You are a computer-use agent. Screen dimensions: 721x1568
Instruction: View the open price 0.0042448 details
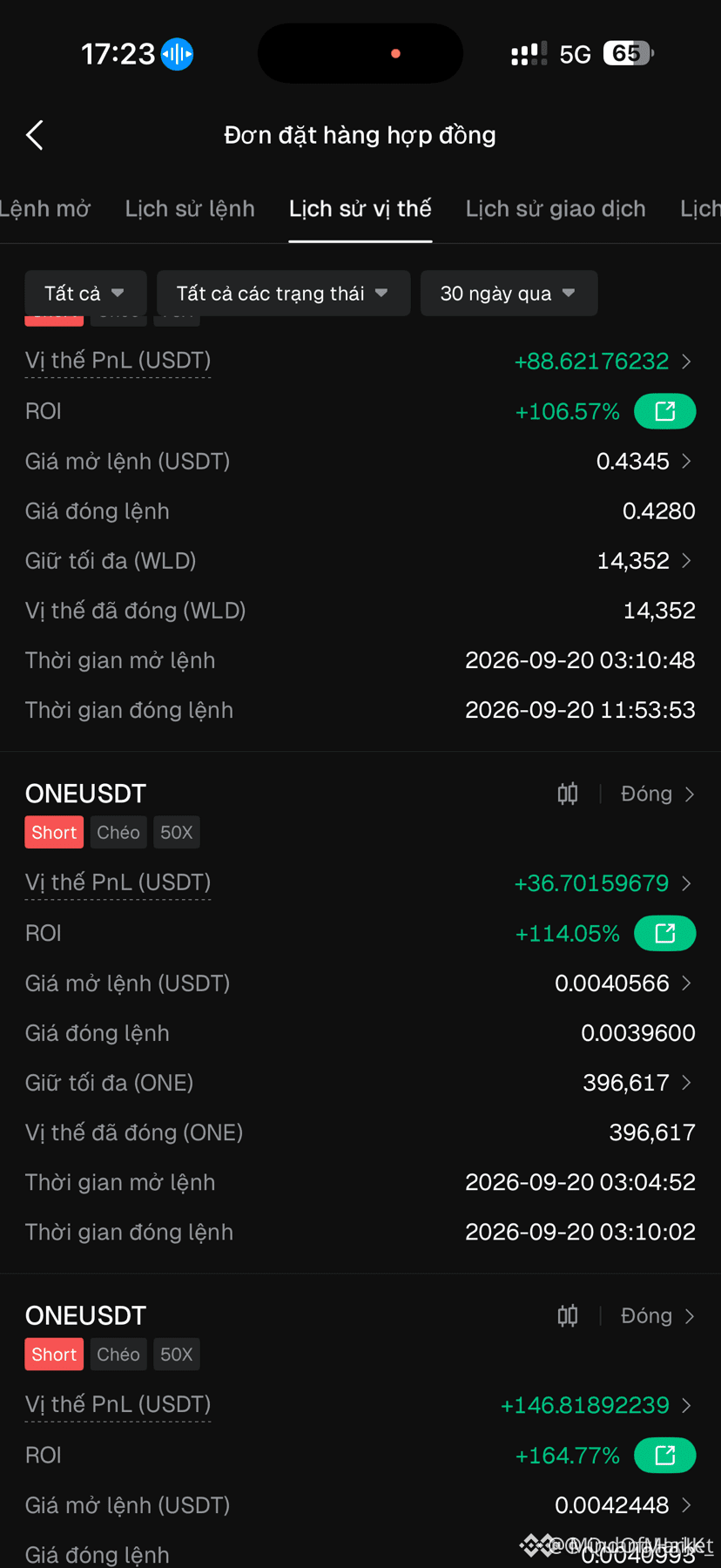tap(623, 1505)
